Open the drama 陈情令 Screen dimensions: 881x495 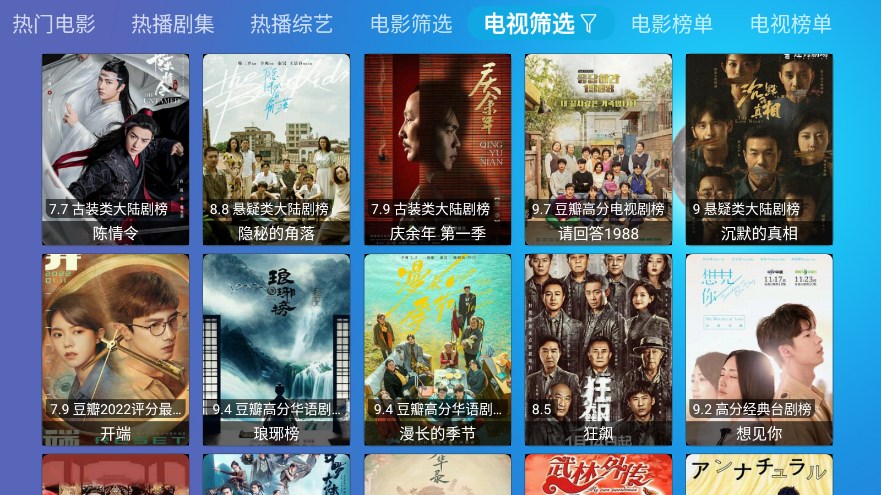click(x=115, y=149)
